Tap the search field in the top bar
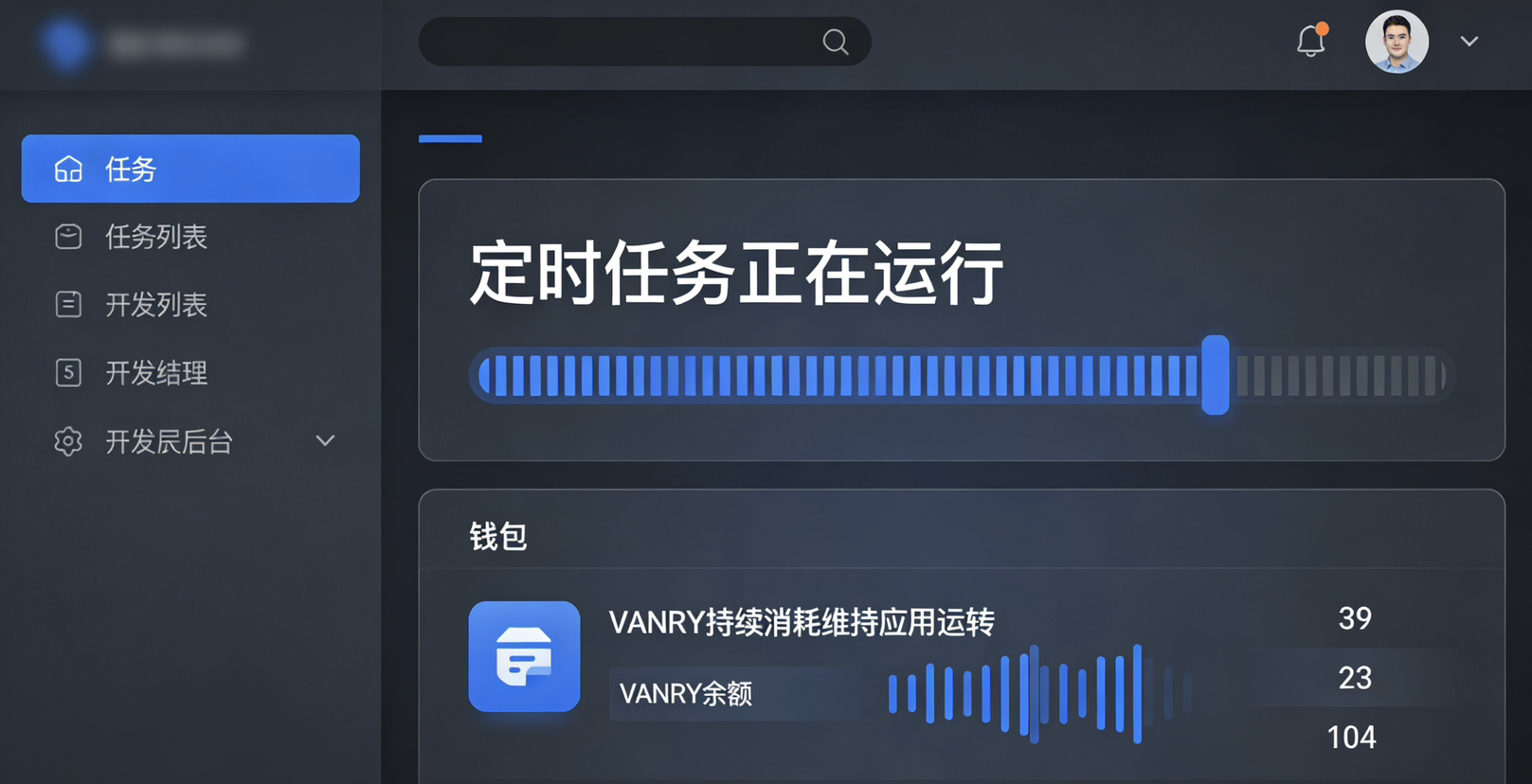 click(x=625, y=42)
